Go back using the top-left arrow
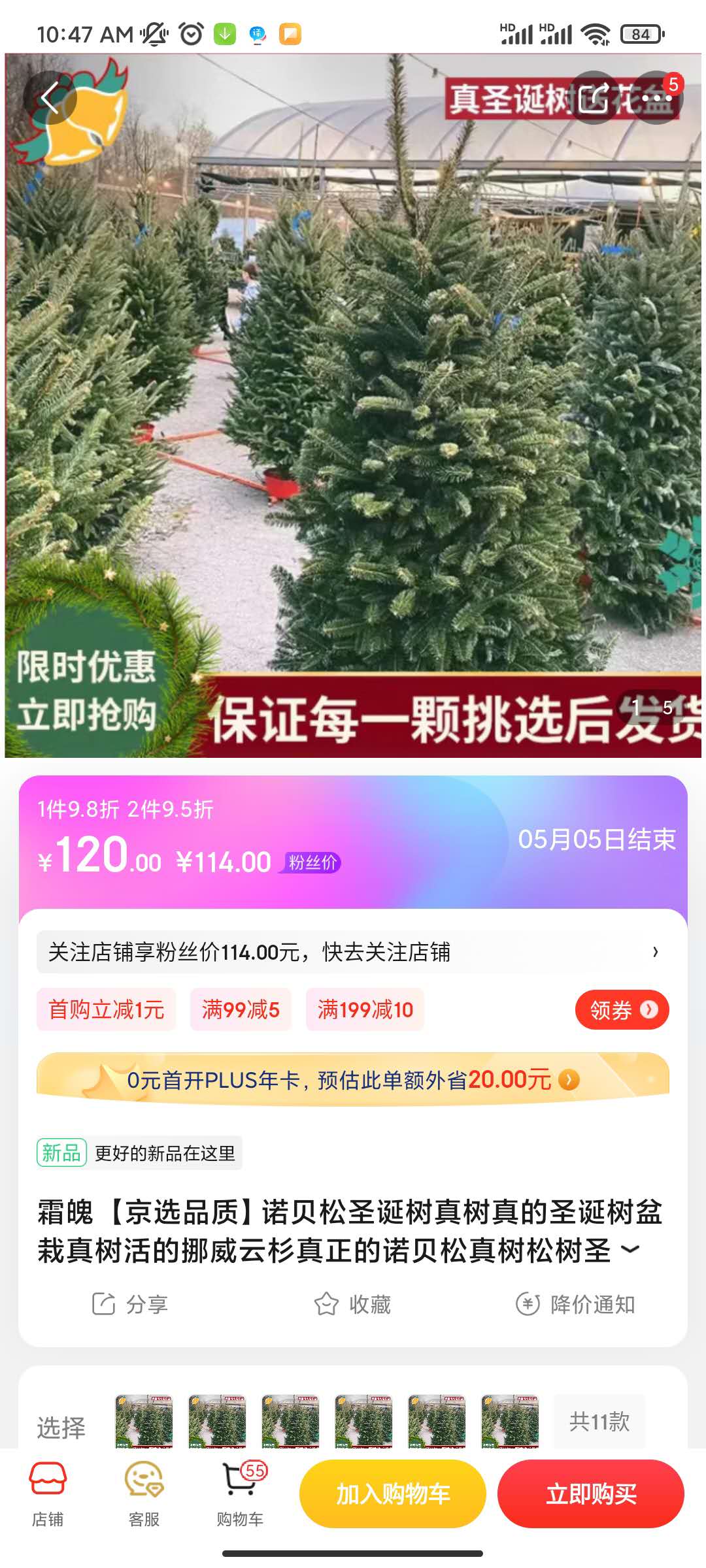 50,99
